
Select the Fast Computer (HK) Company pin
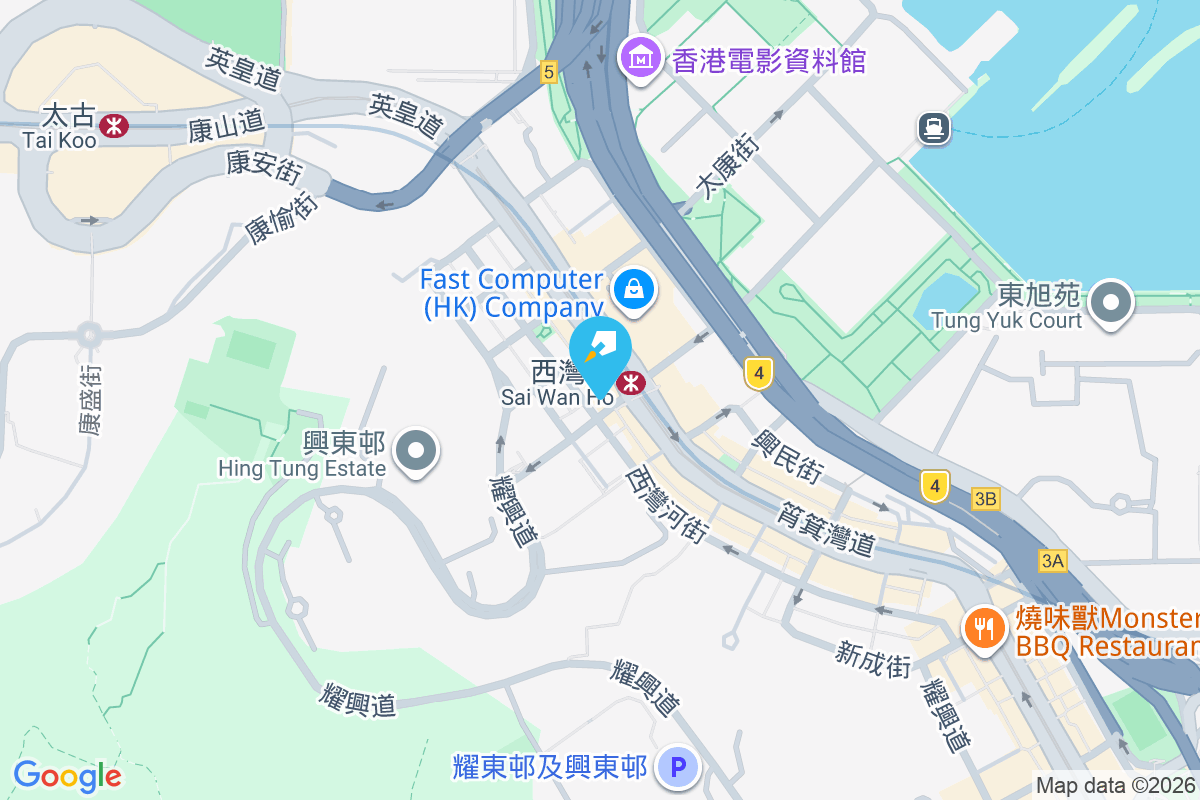tap(634, 290)
